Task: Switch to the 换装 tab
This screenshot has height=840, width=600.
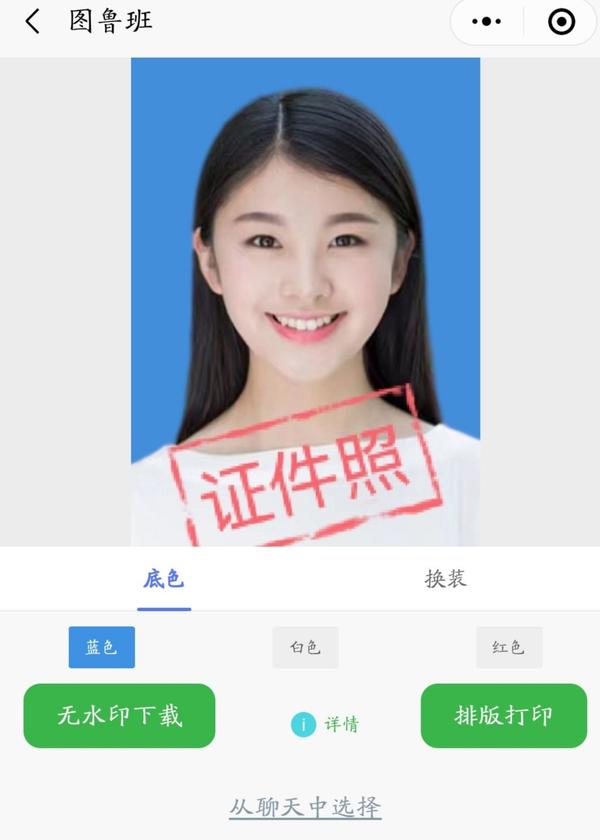Action: point(445,579)
